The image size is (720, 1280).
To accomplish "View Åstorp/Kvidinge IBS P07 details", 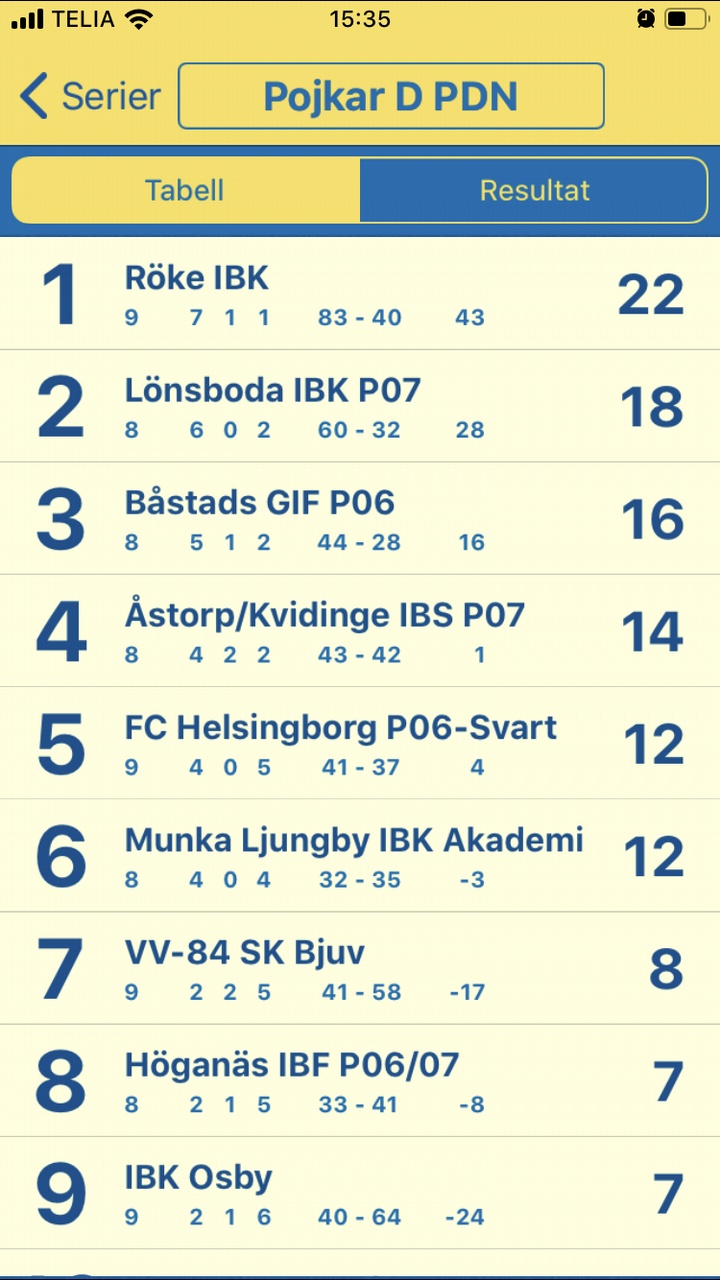I will [x=360, y=631].
